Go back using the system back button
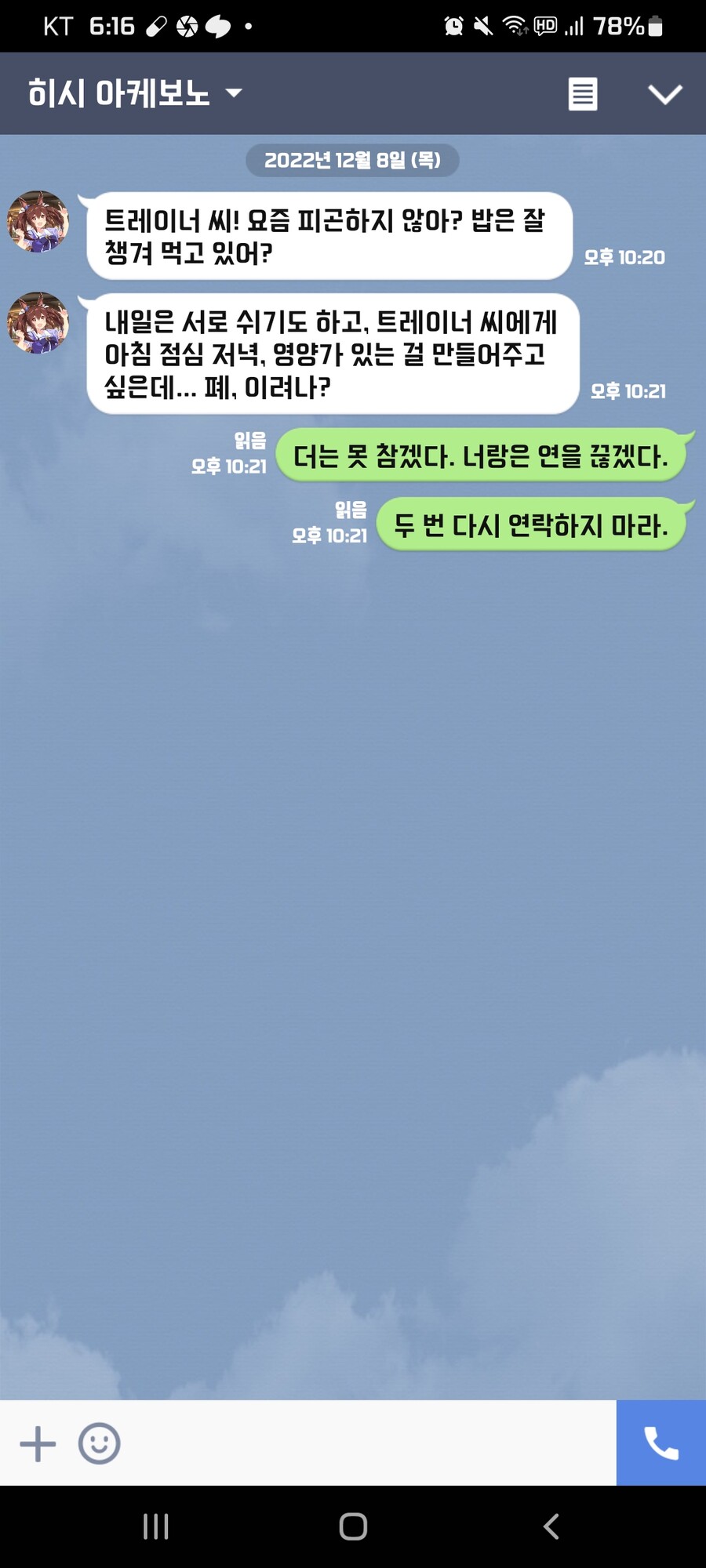The height and width of the screenshot is (1568, 706). tap(551, 1526)
